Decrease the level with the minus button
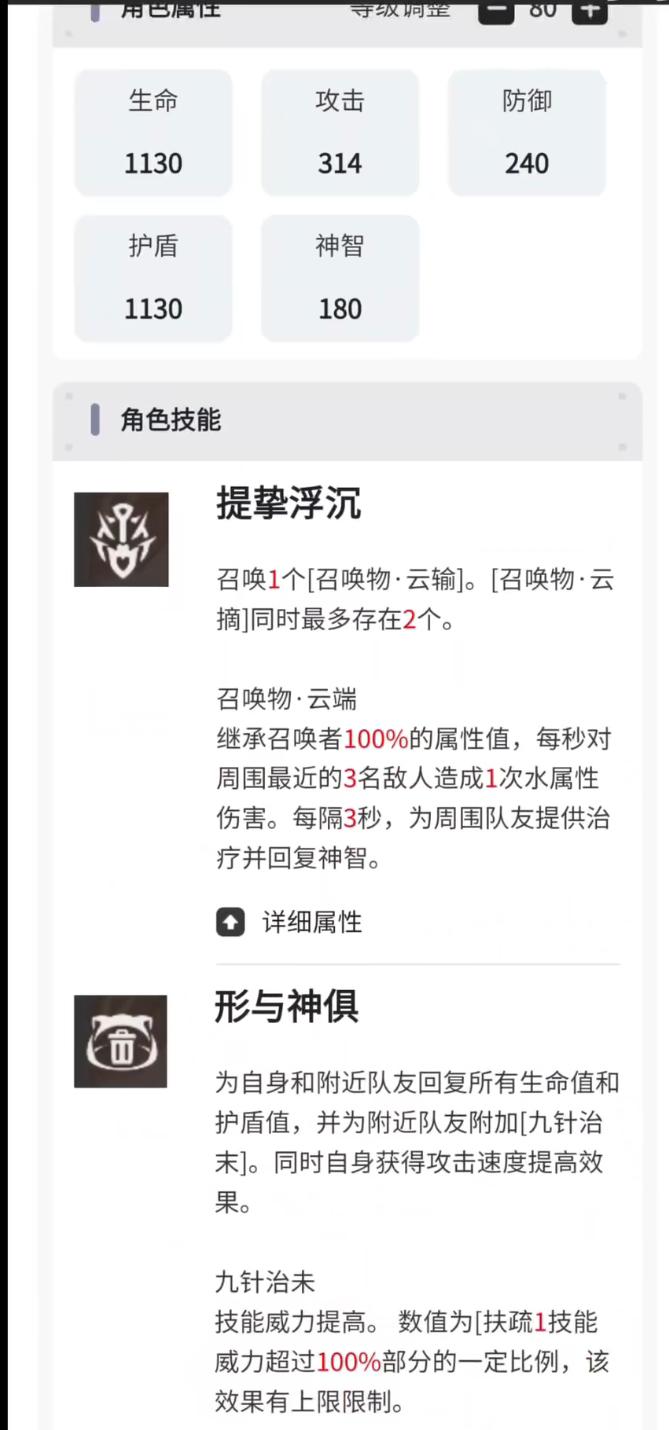This screenshot has width=669, height=1430. (x=496, y=10)
